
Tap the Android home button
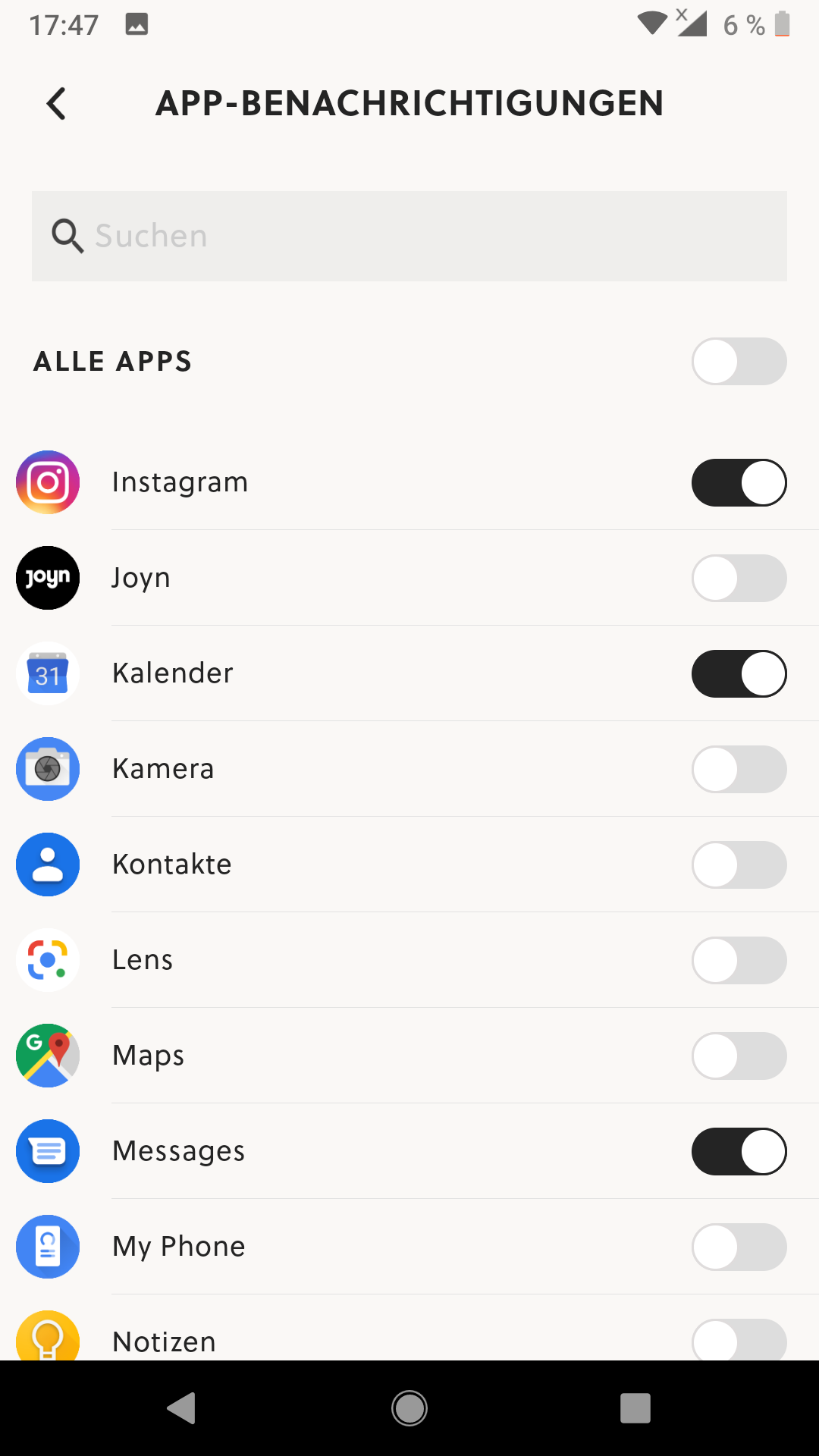(x=409, y=1407)
